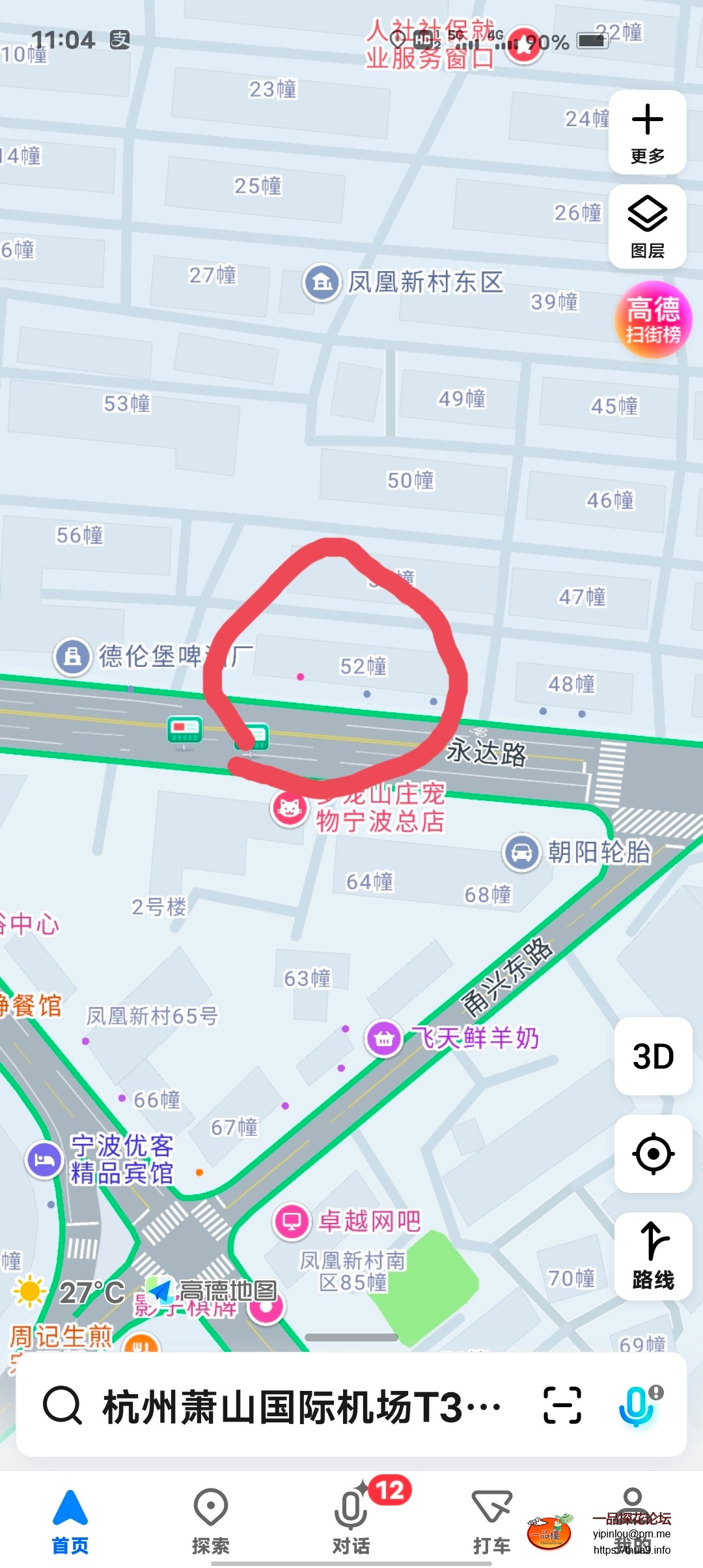Select the 卓越网吧 map marker
The image size is (703, 1568).
pyautogui.click(x=291, y=1221)
